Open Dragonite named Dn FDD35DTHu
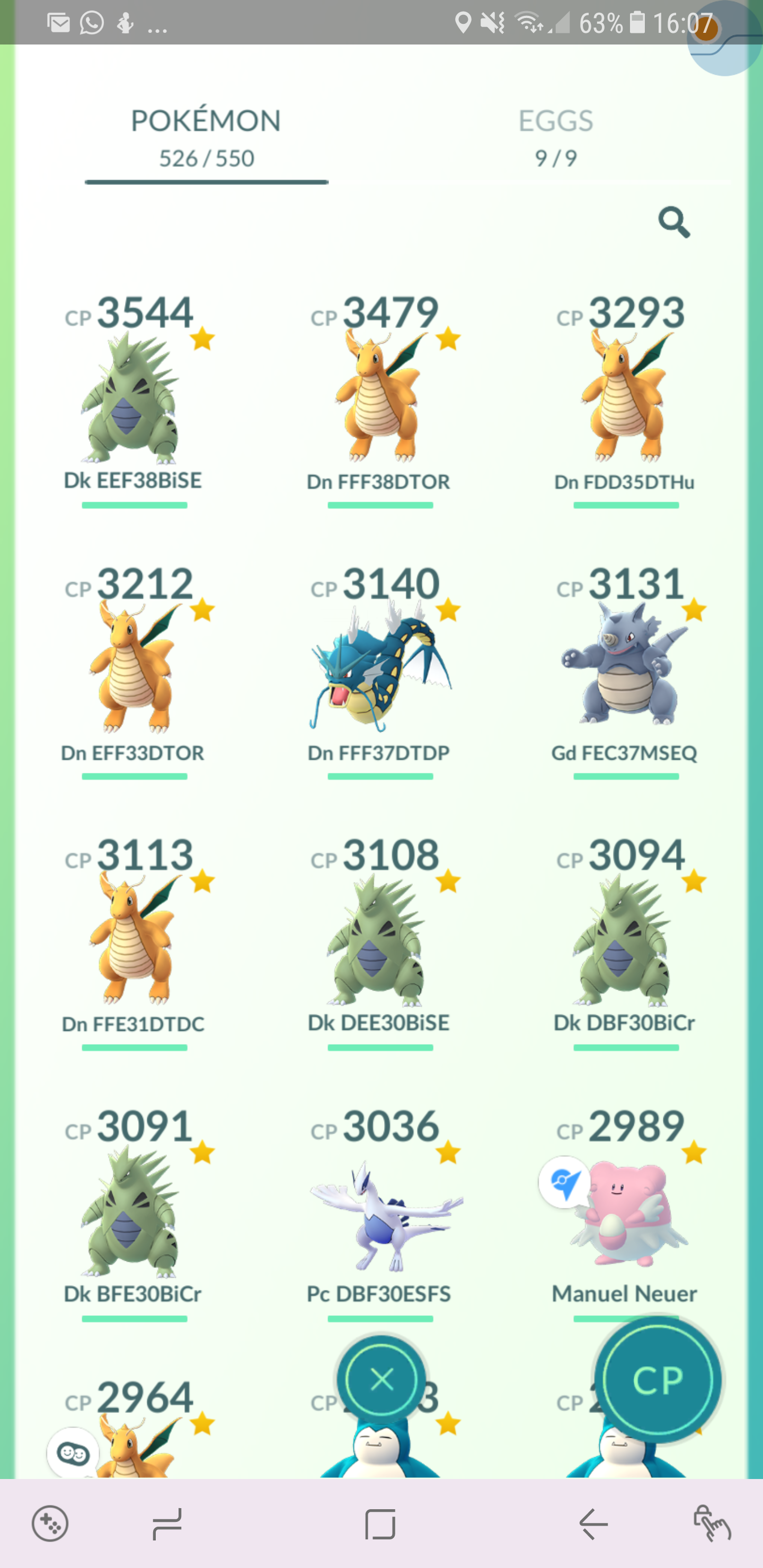Image resolution: width=763 pixels, height=1568 pixels. [x=625, y=402]
